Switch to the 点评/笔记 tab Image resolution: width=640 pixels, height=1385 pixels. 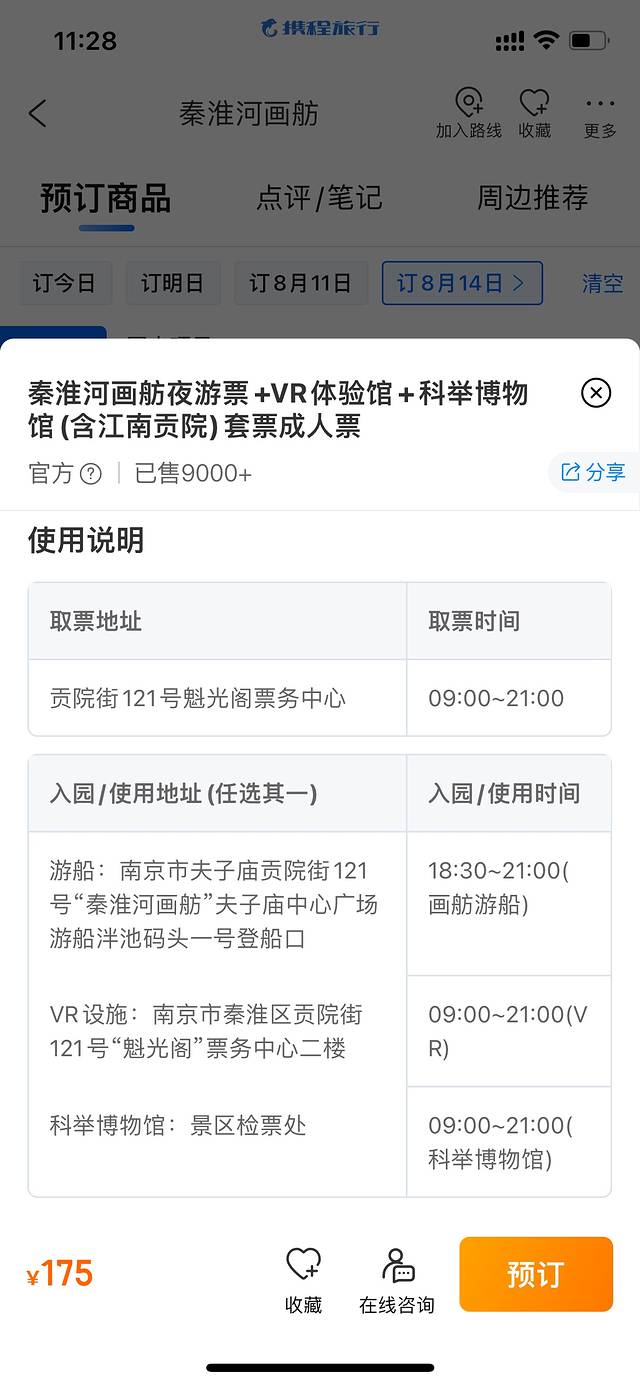click(x=319, y=198)
